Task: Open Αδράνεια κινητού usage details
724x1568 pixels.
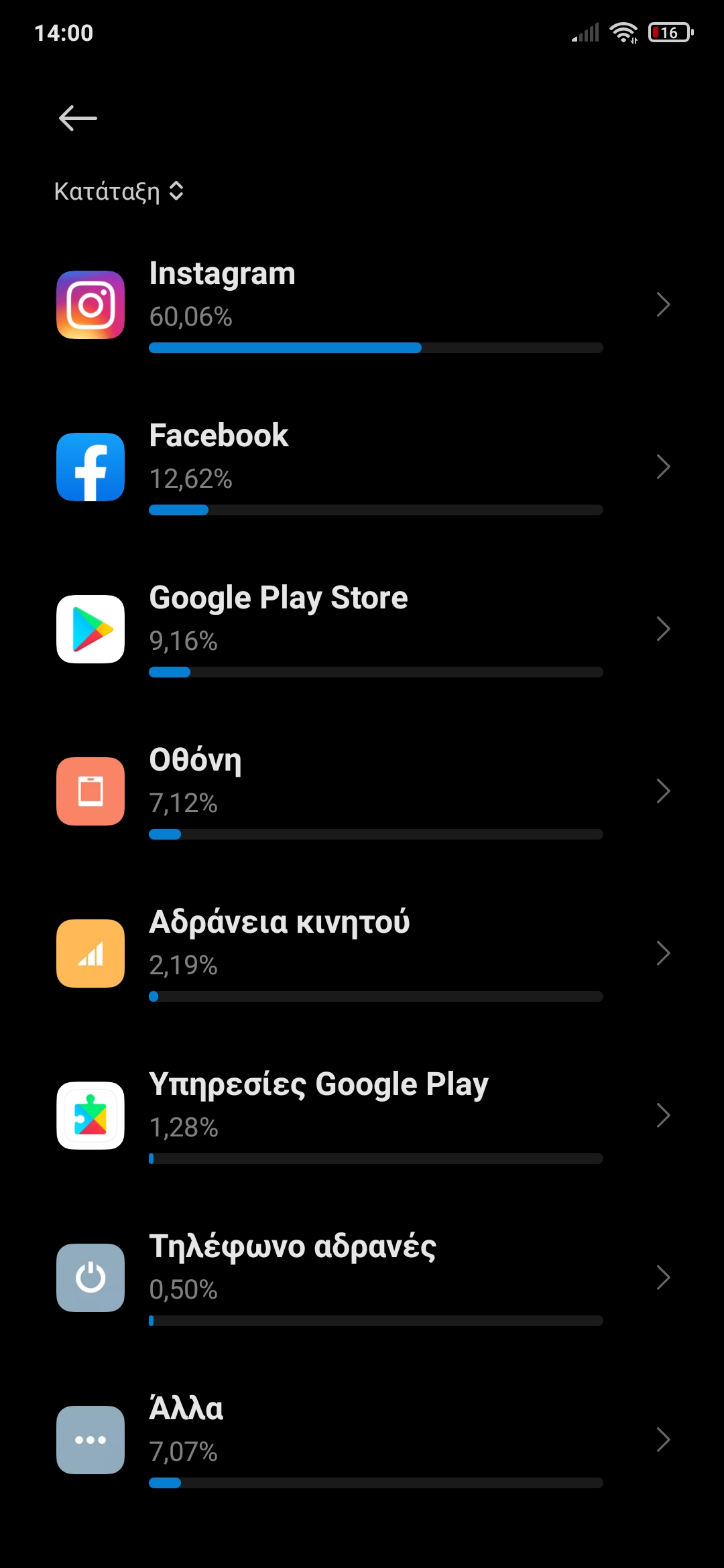Action: [362, 954]
